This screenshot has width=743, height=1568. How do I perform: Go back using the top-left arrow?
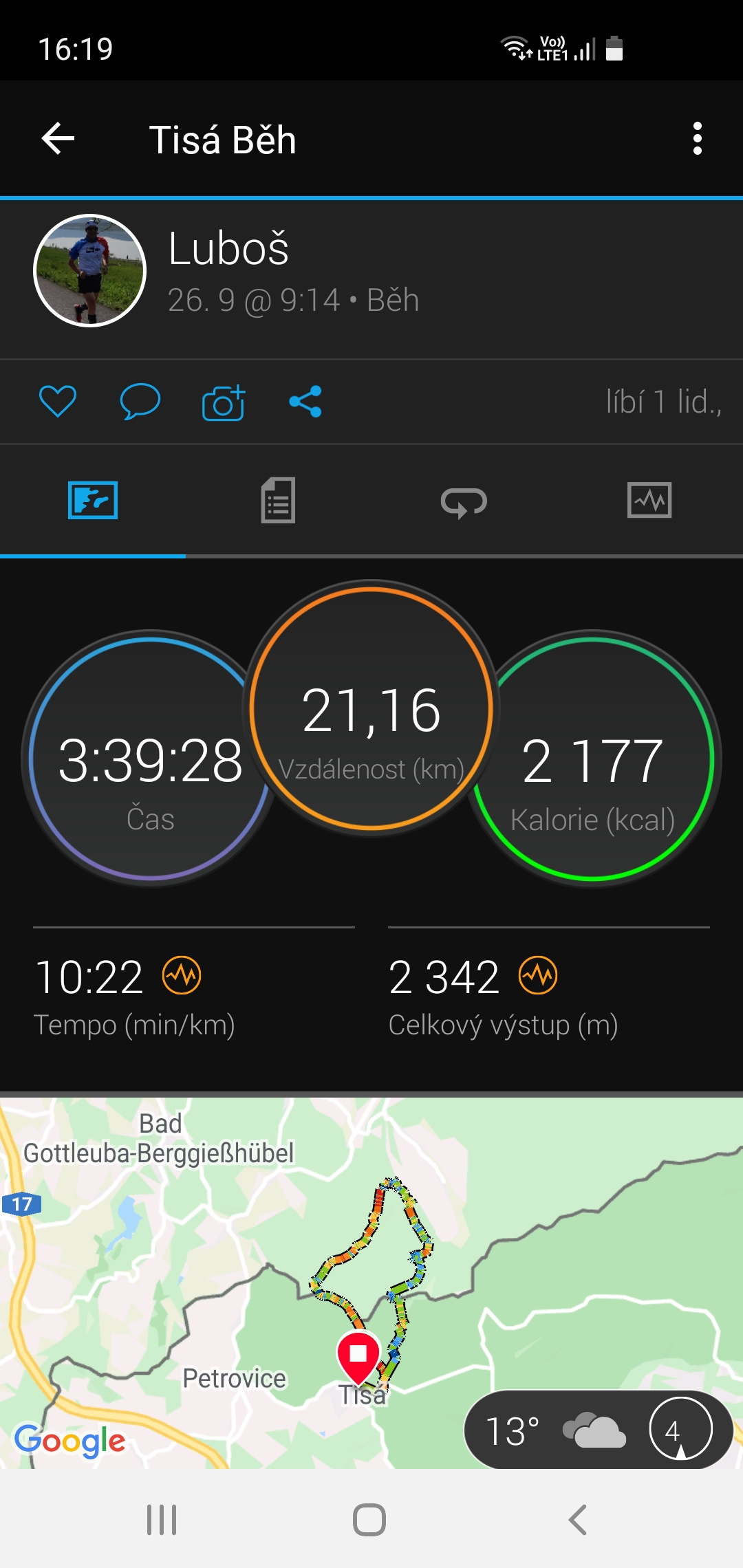pyautogui.click(x=58, y=139)
